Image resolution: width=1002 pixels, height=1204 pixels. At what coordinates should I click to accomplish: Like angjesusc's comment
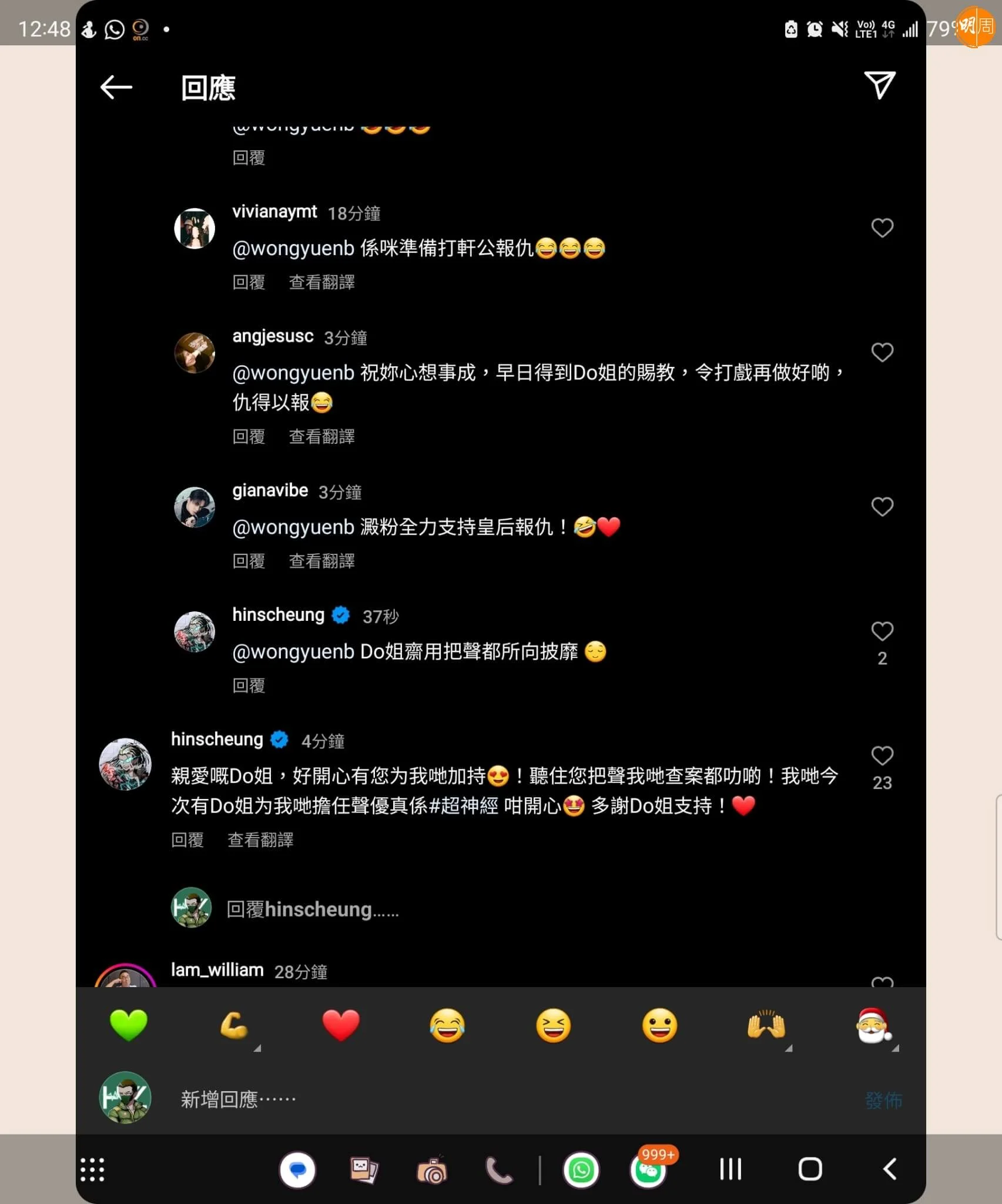[x=882, y=353]
